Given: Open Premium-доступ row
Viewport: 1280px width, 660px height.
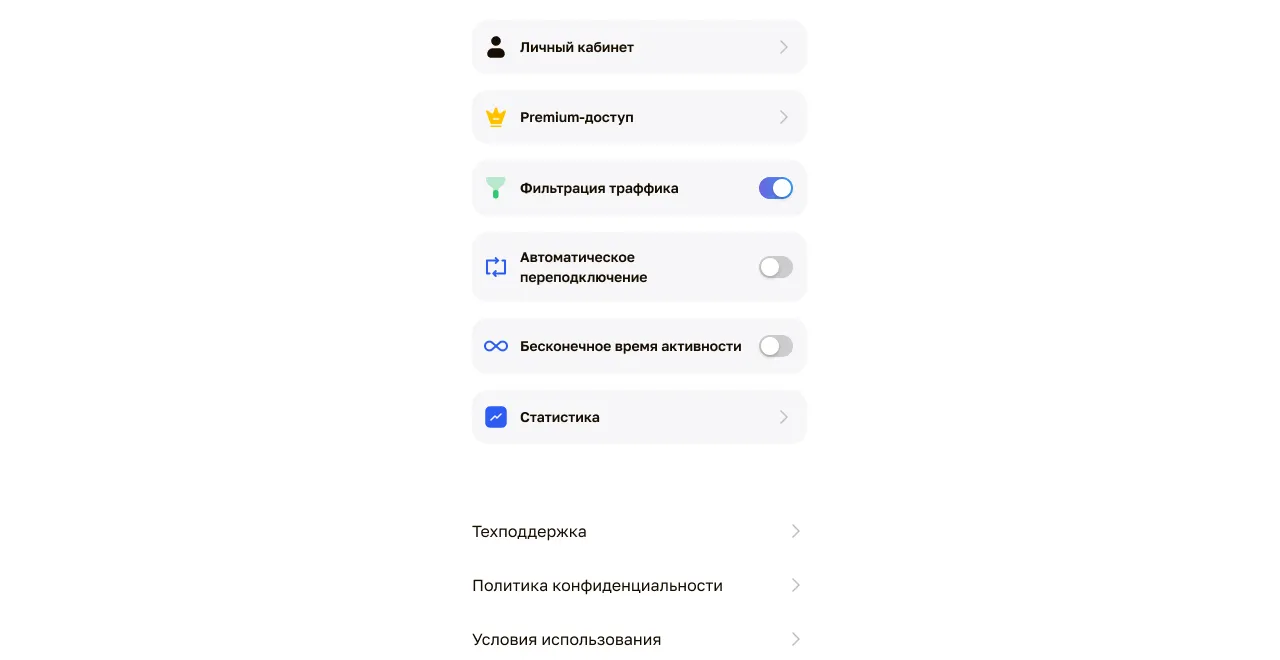Looking at the screenshot, I should click(x=638, y=117).
